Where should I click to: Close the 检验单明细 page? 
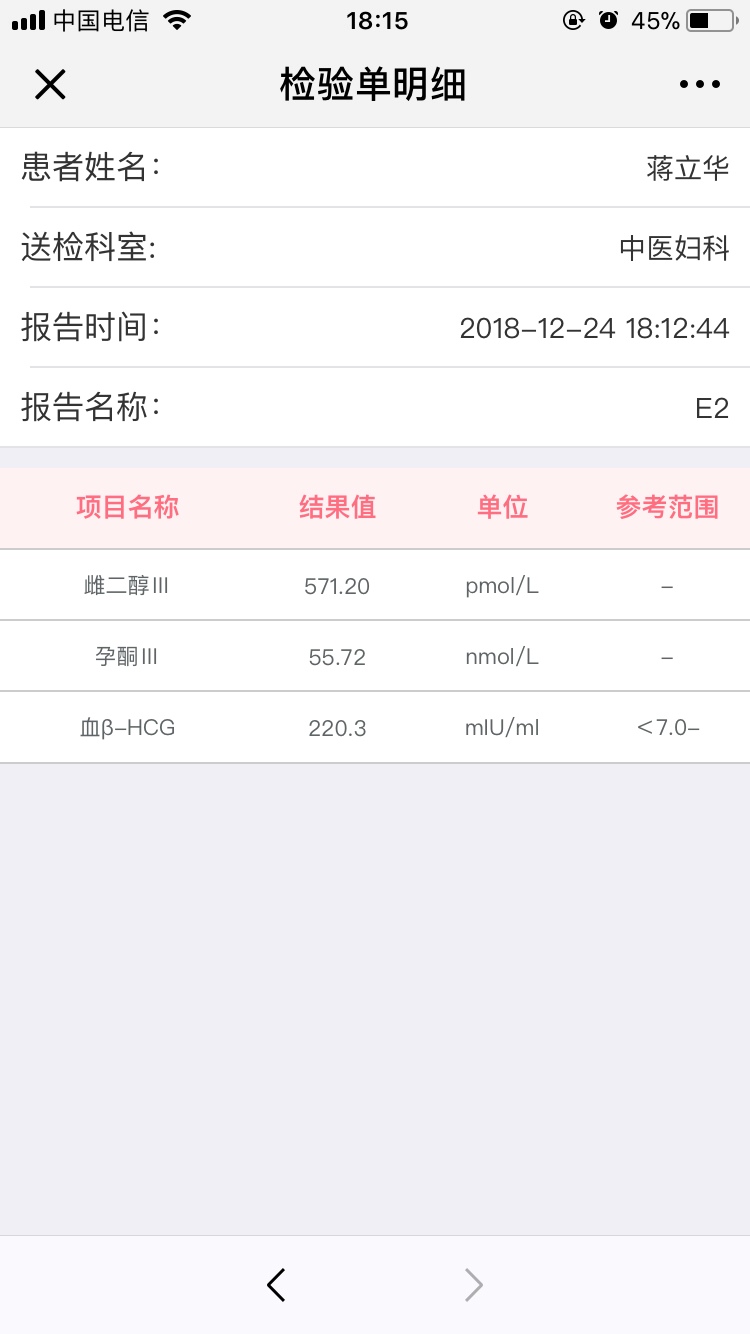(50, 85)
